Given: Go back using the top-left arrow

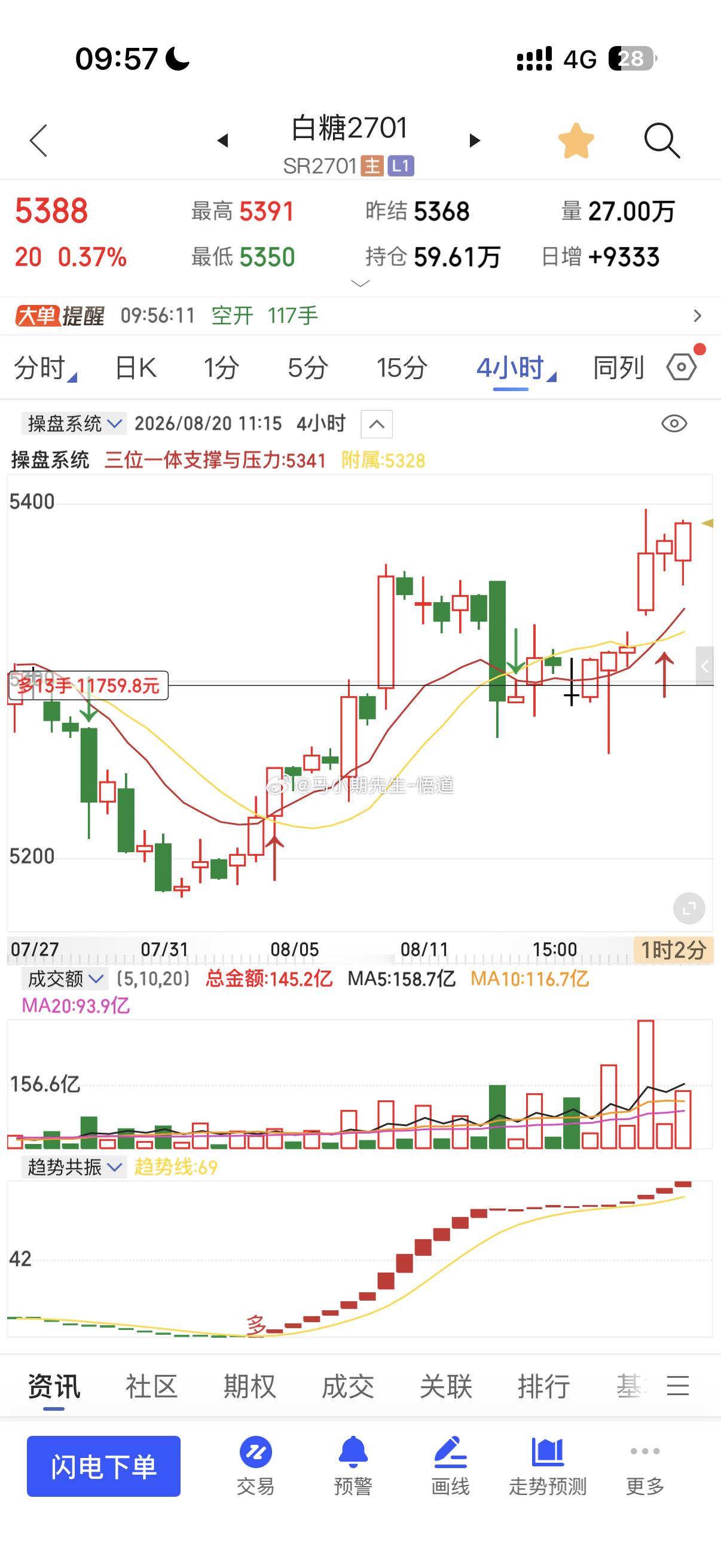Looking at the screenshot, I should coord(38,141).
